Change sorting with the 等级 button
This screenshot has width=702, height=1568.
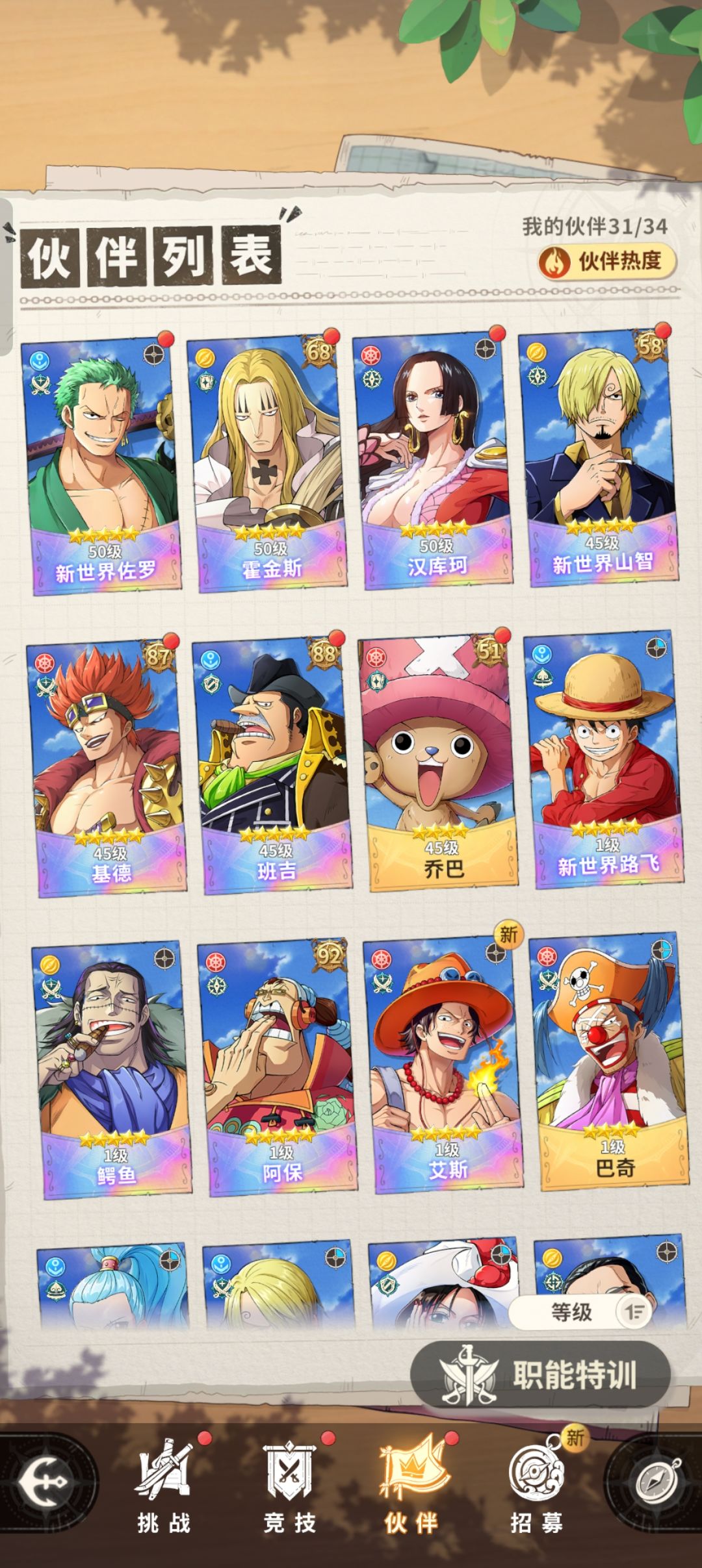[580, 1312]
